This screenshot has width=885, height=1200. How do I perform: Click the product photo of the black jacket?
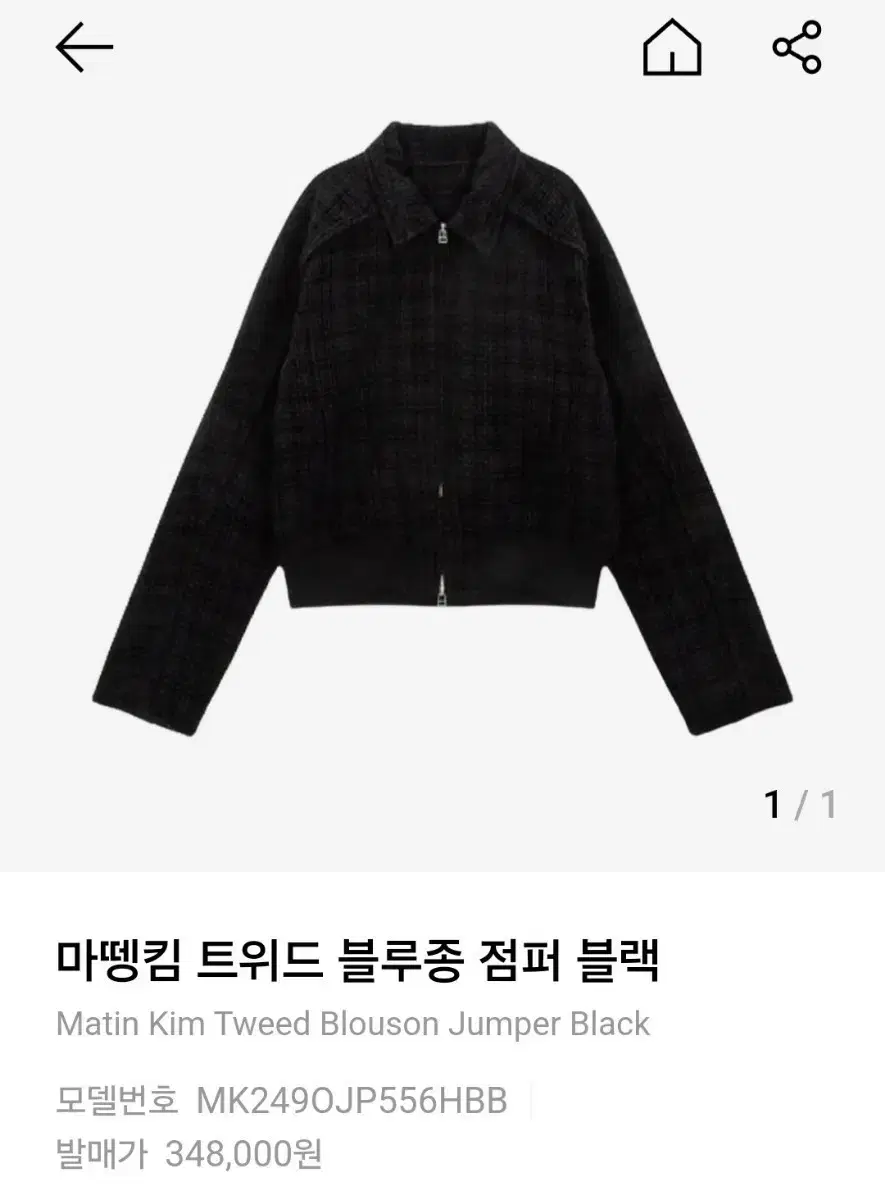(440, 430)
